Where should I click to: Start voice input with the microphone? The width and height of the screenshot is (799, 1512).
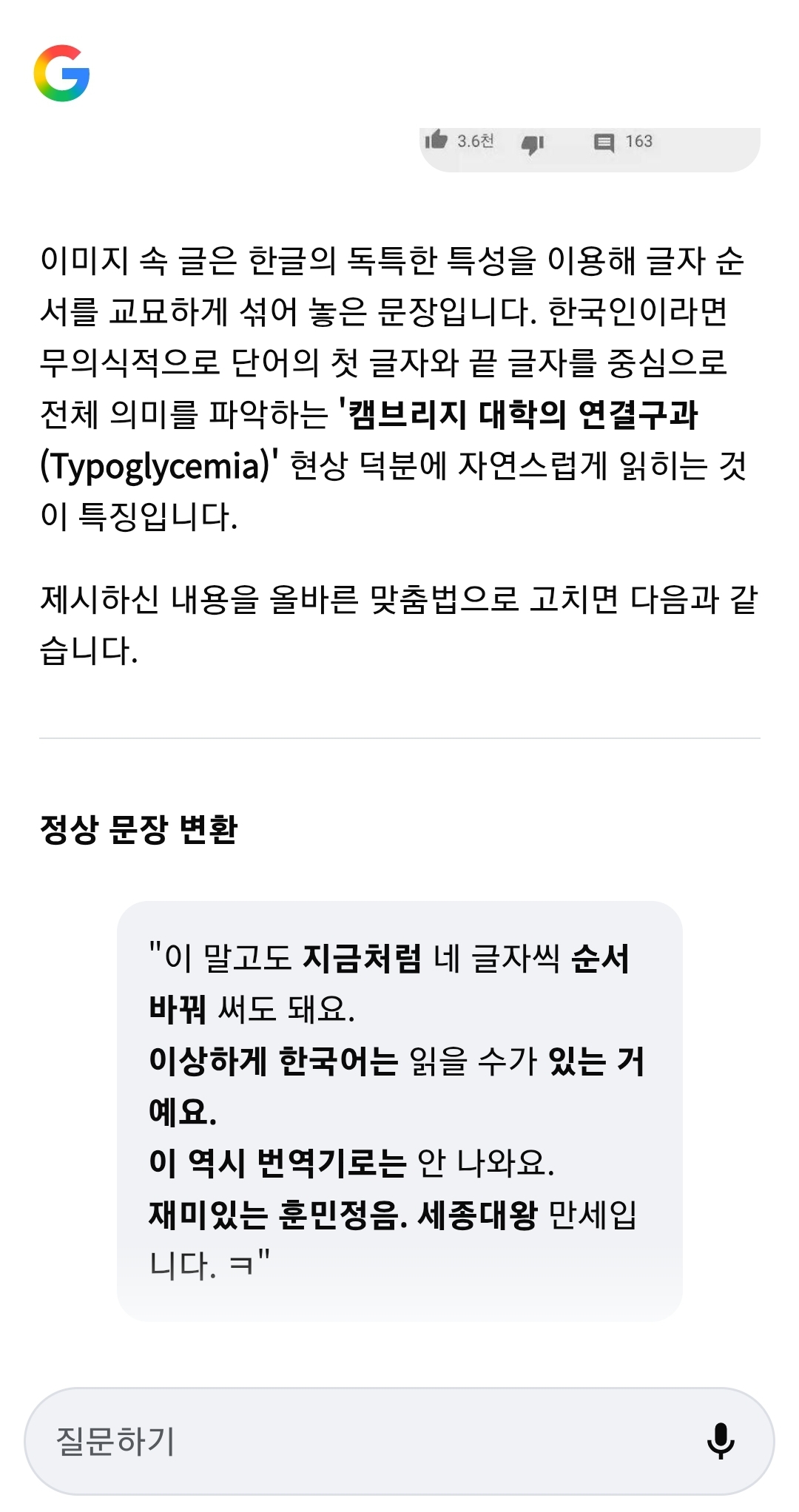click(x=721, y=1441)
